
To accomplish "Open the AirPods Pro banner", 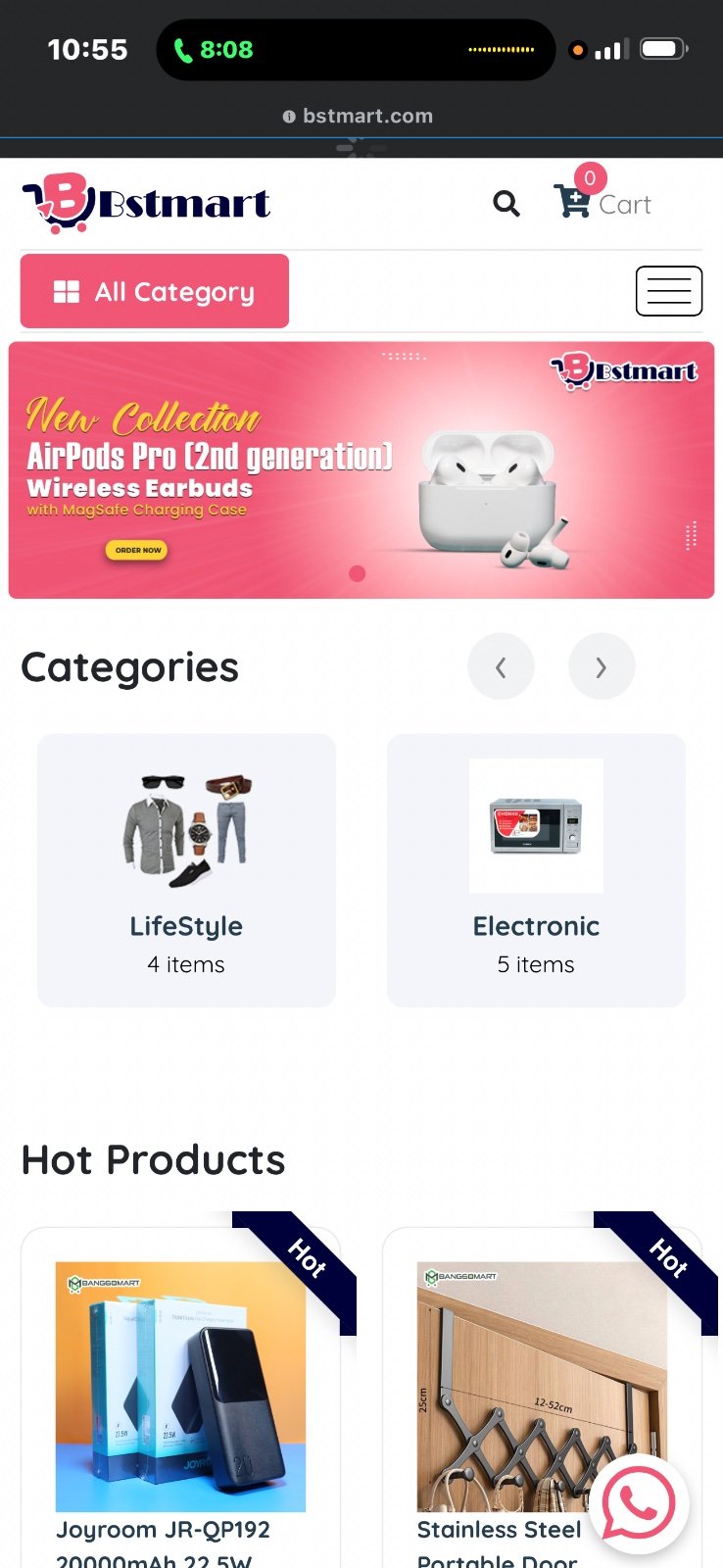I will pyautogui.click(x=361, y=470).
